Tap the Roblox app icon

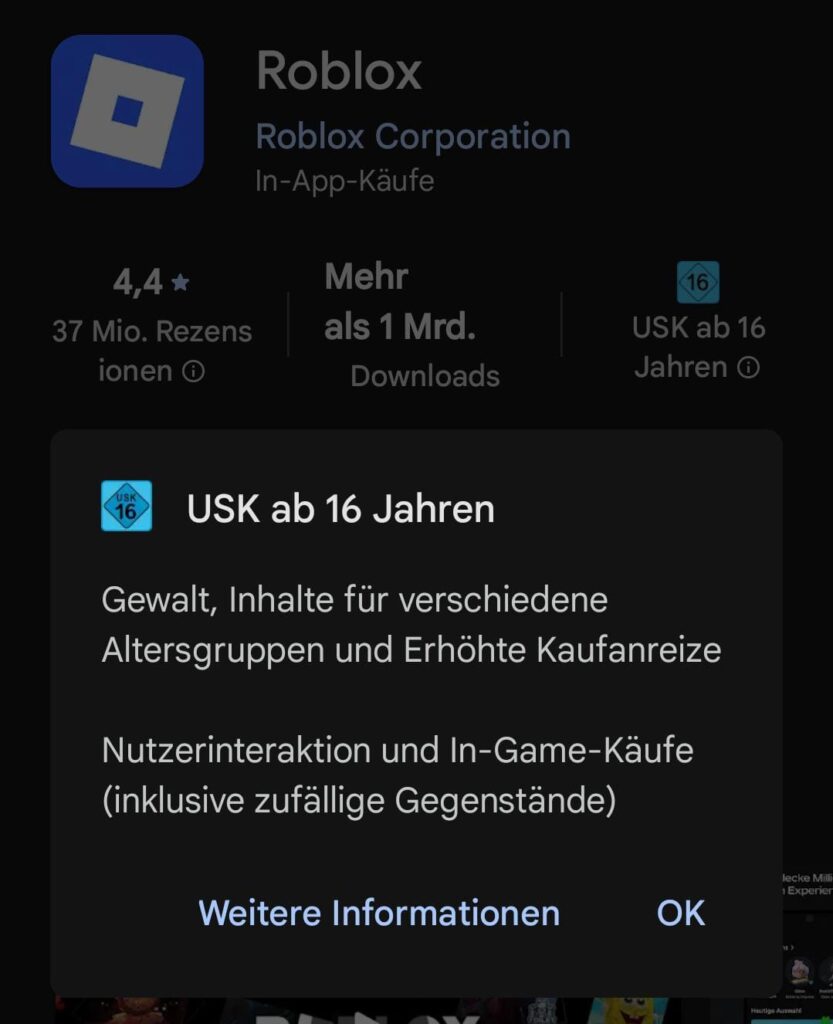click(x=125, y=108)
